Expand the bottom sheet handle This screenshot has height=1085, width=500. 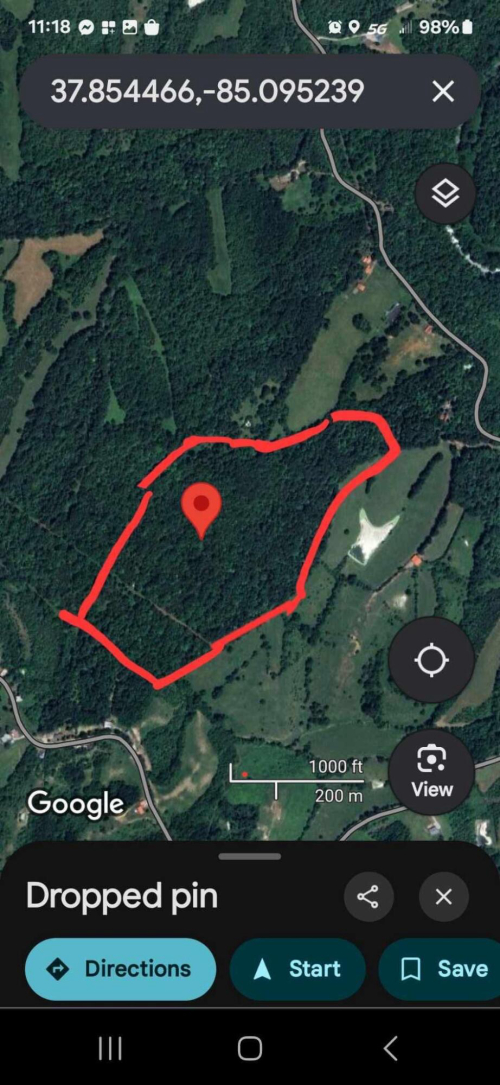(x=250, y=856)
